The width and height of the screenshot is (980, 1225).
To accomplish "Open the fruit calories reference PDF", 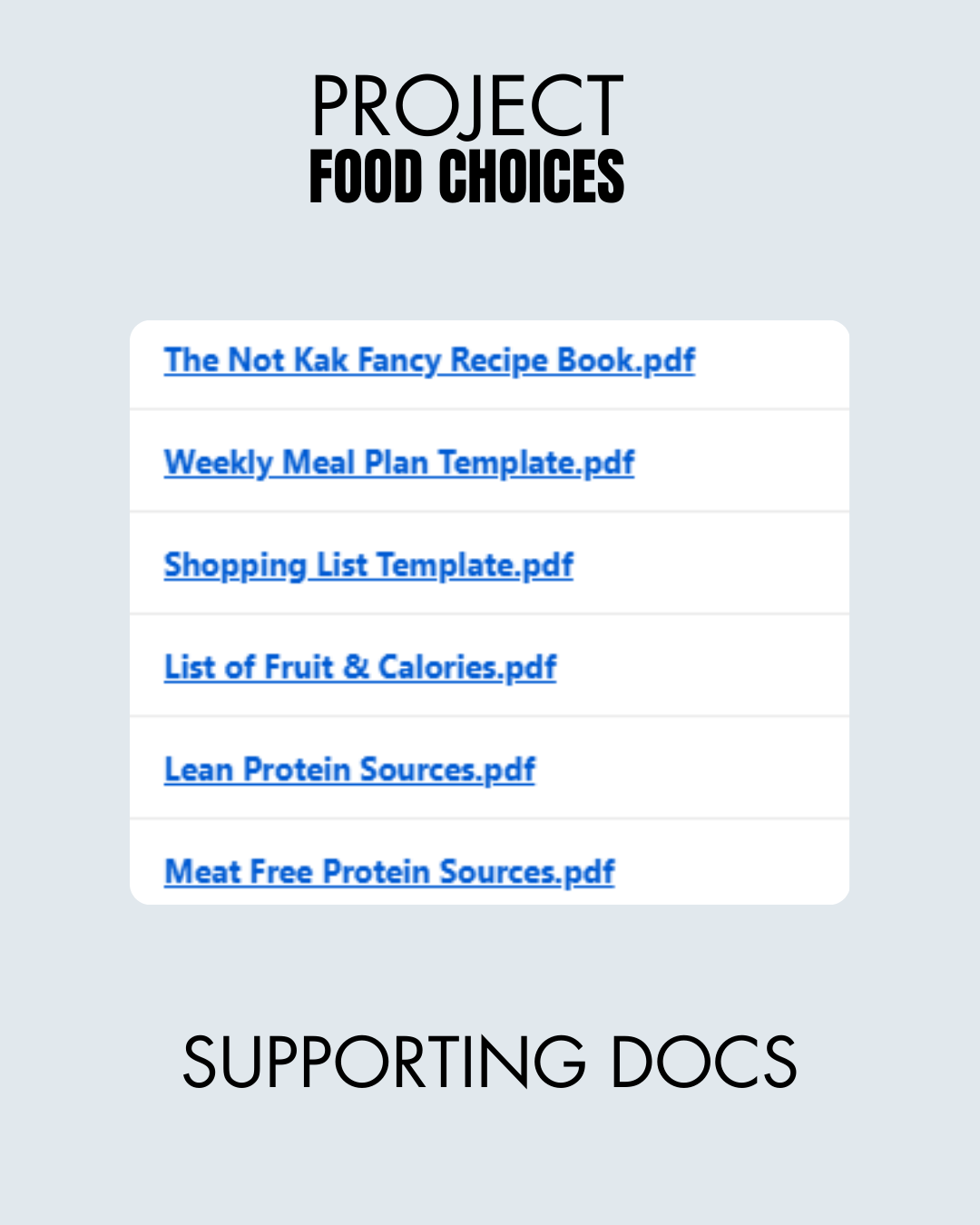I will pyautogui.click(x=359, y=667).
